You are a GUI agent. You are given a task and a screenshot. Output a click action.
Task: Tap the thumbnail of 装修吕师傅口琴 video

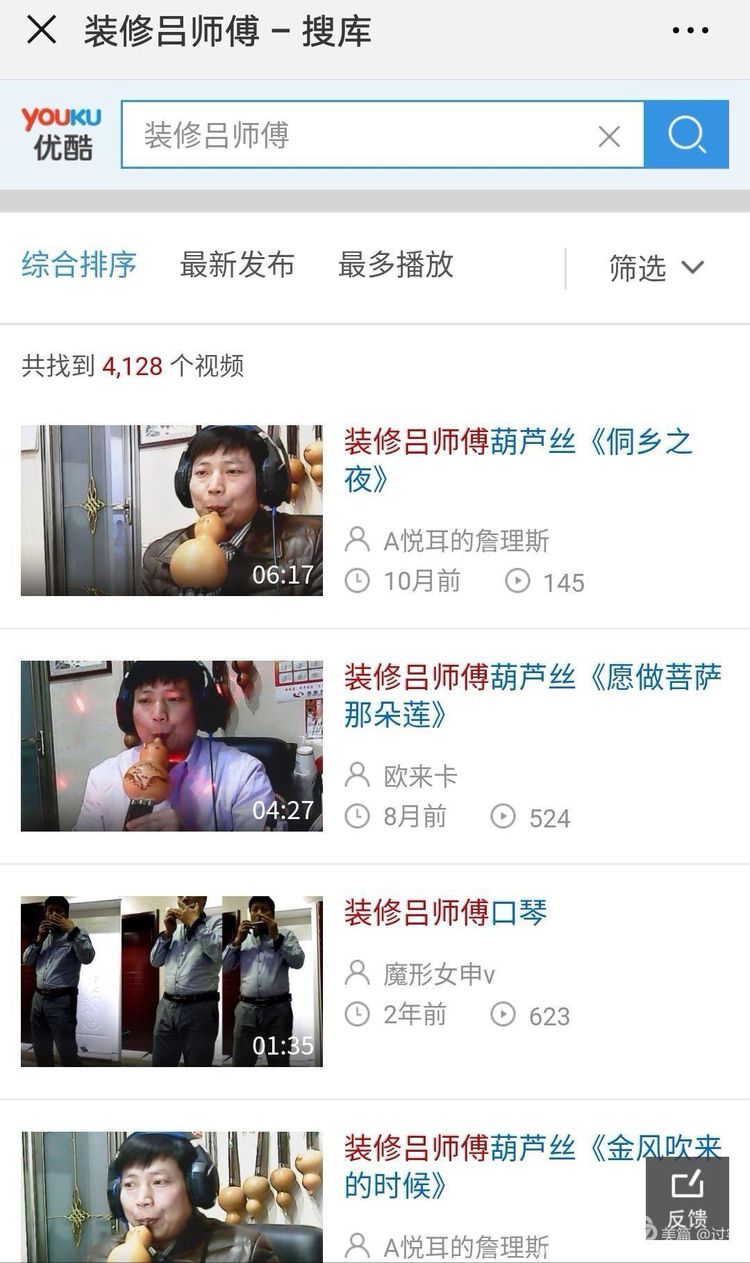point(171,981)
